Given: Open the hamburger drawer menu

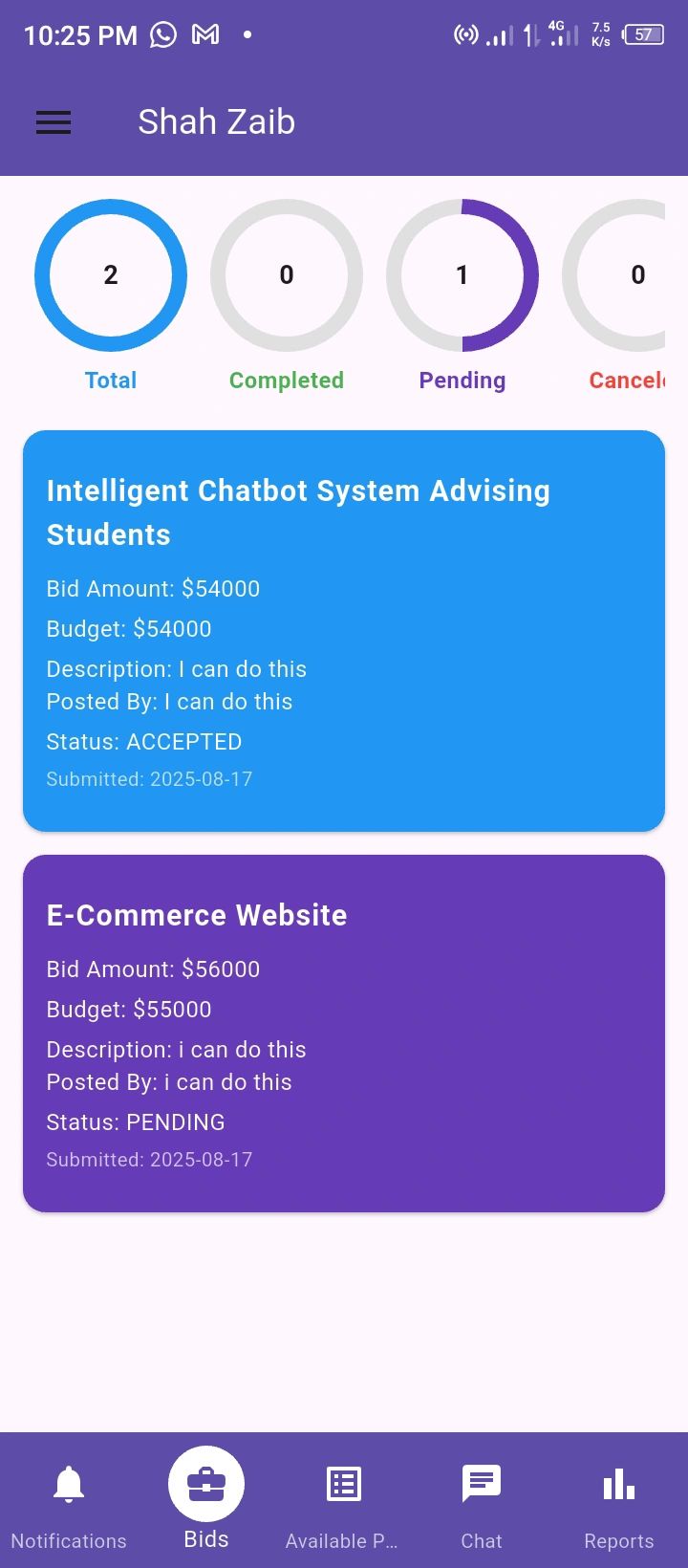Looking at the screenshot, I should 54,122.
